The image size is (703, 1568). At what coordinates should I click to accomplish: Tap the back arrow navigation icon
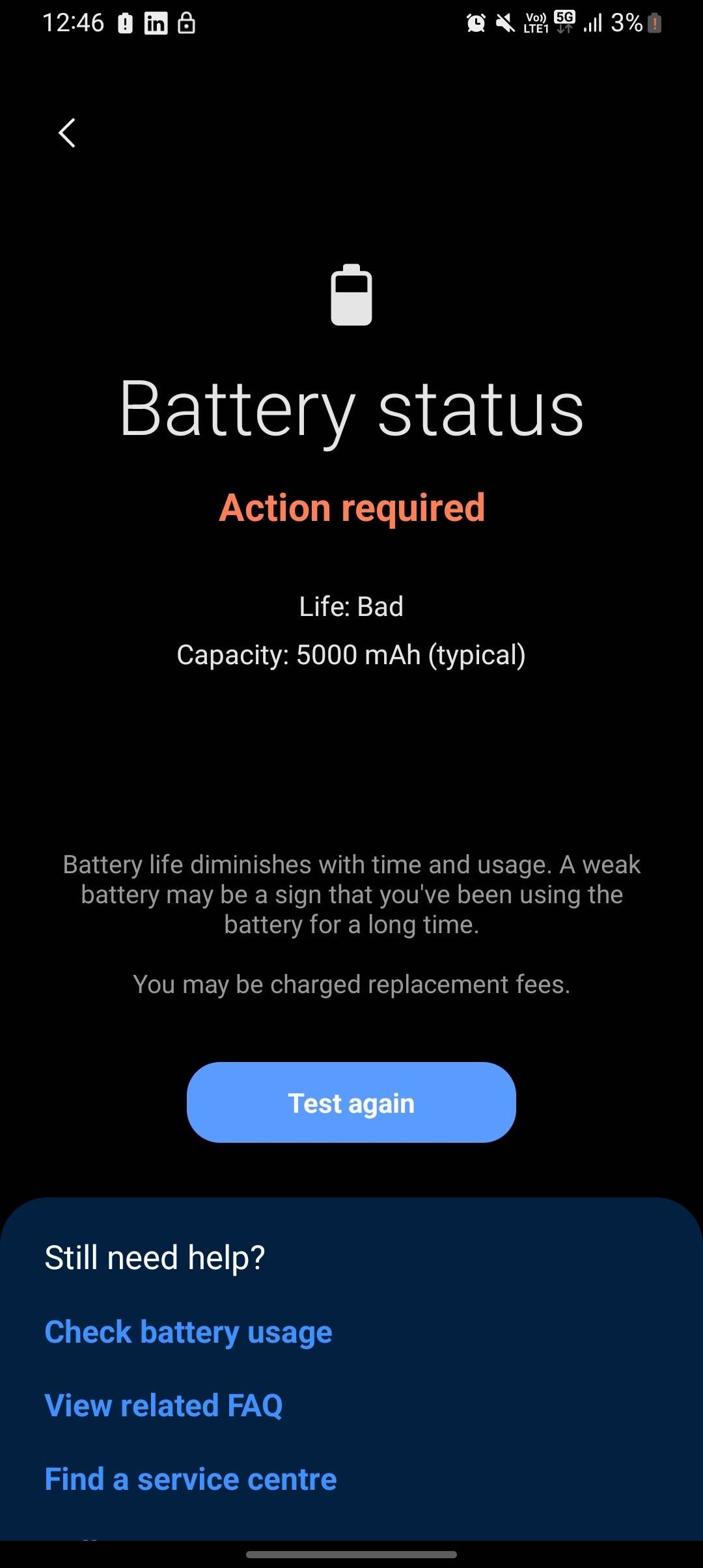66,132
